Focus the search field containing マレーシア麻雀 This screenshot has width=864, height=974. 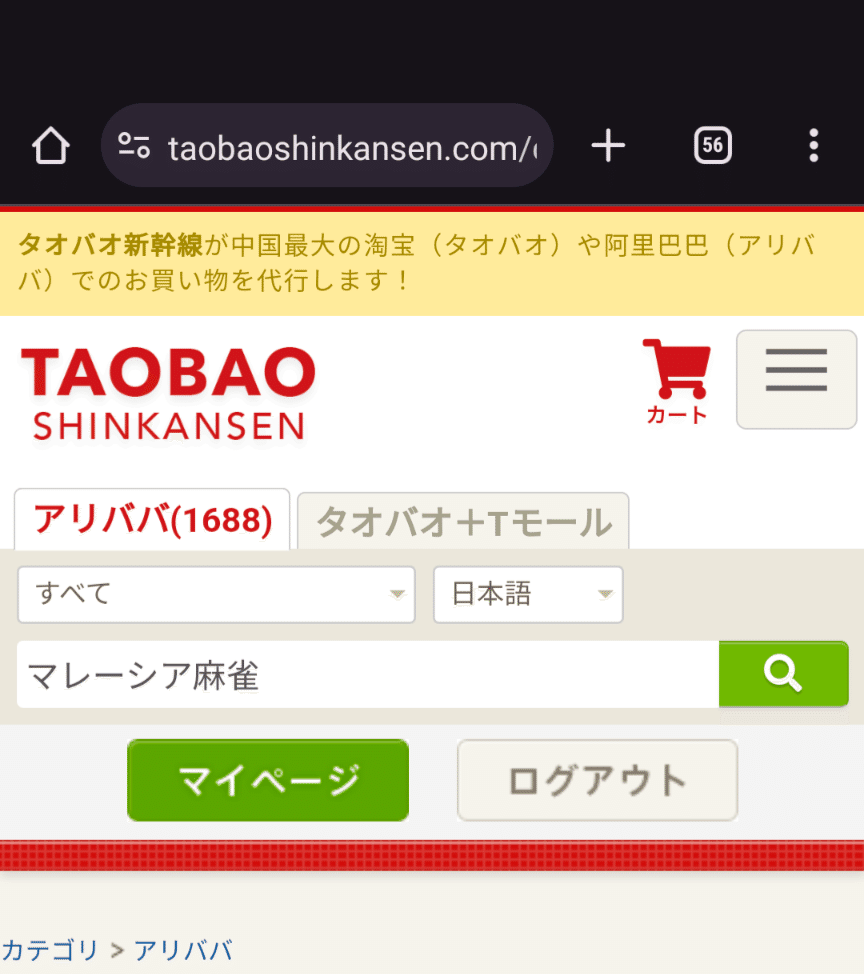click(366, 676)
